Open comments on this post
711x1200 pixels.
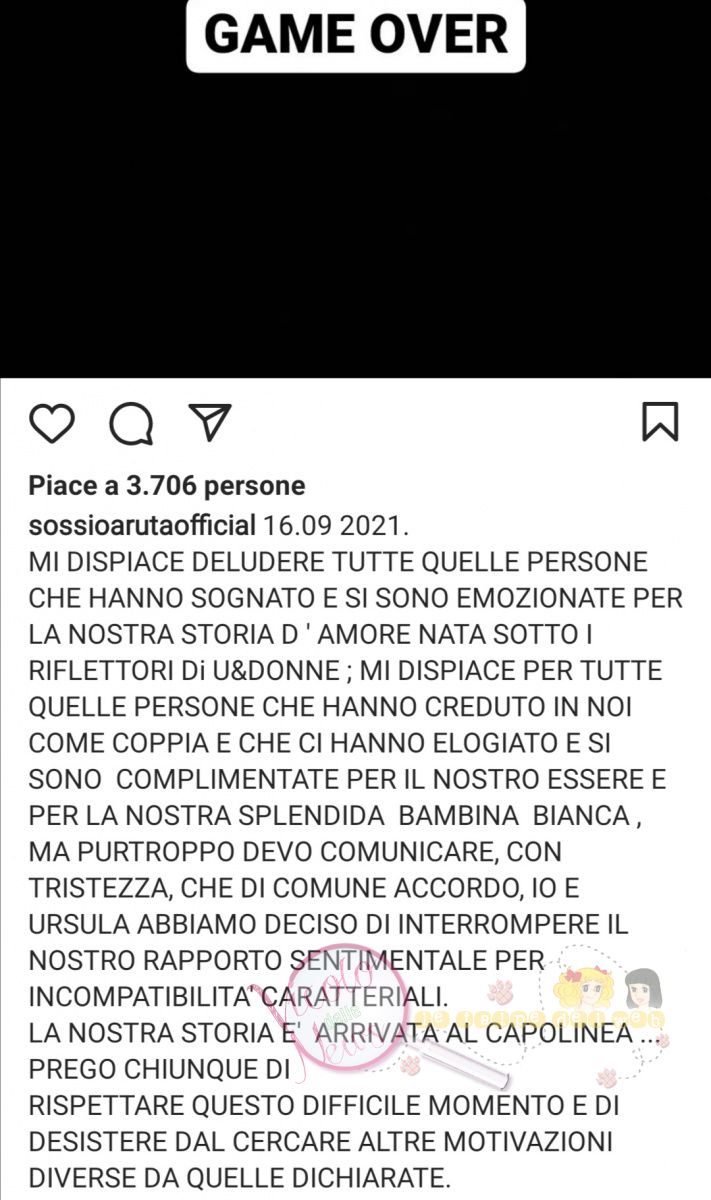tap(131, 424)
